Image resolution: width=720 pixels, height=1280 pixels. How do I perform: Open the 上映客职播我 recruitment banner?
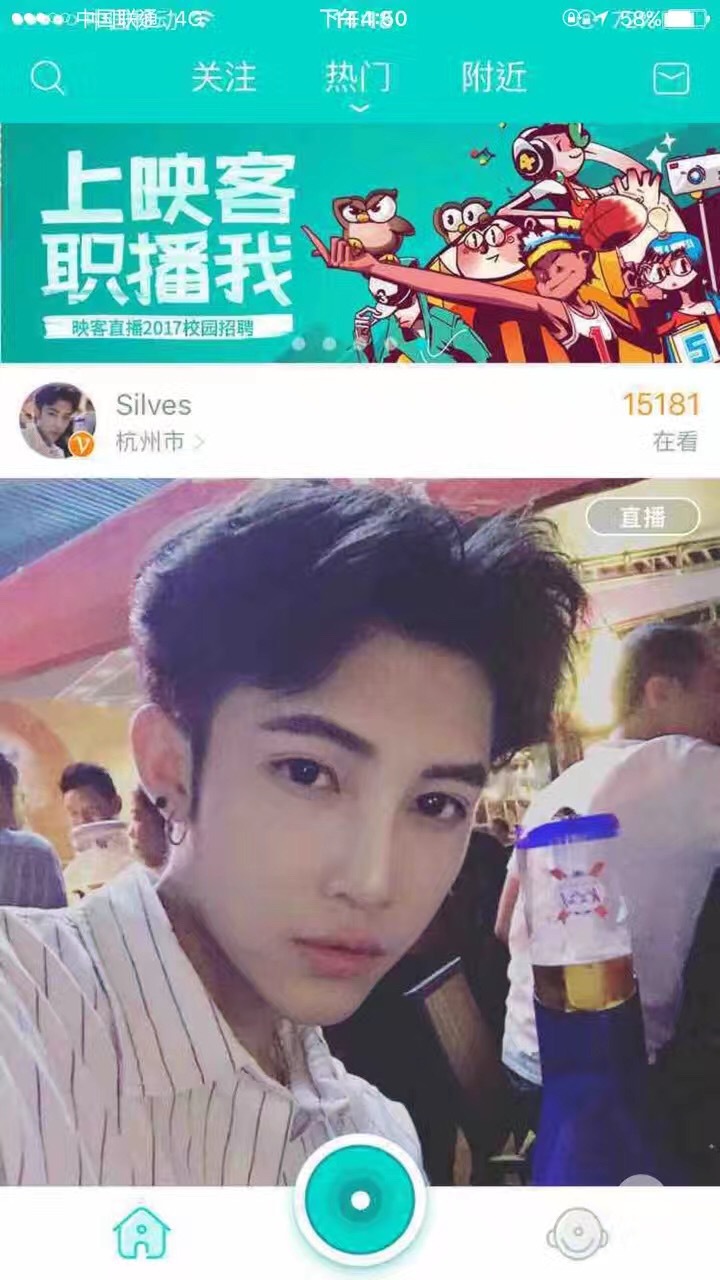(x=360, y=243)
